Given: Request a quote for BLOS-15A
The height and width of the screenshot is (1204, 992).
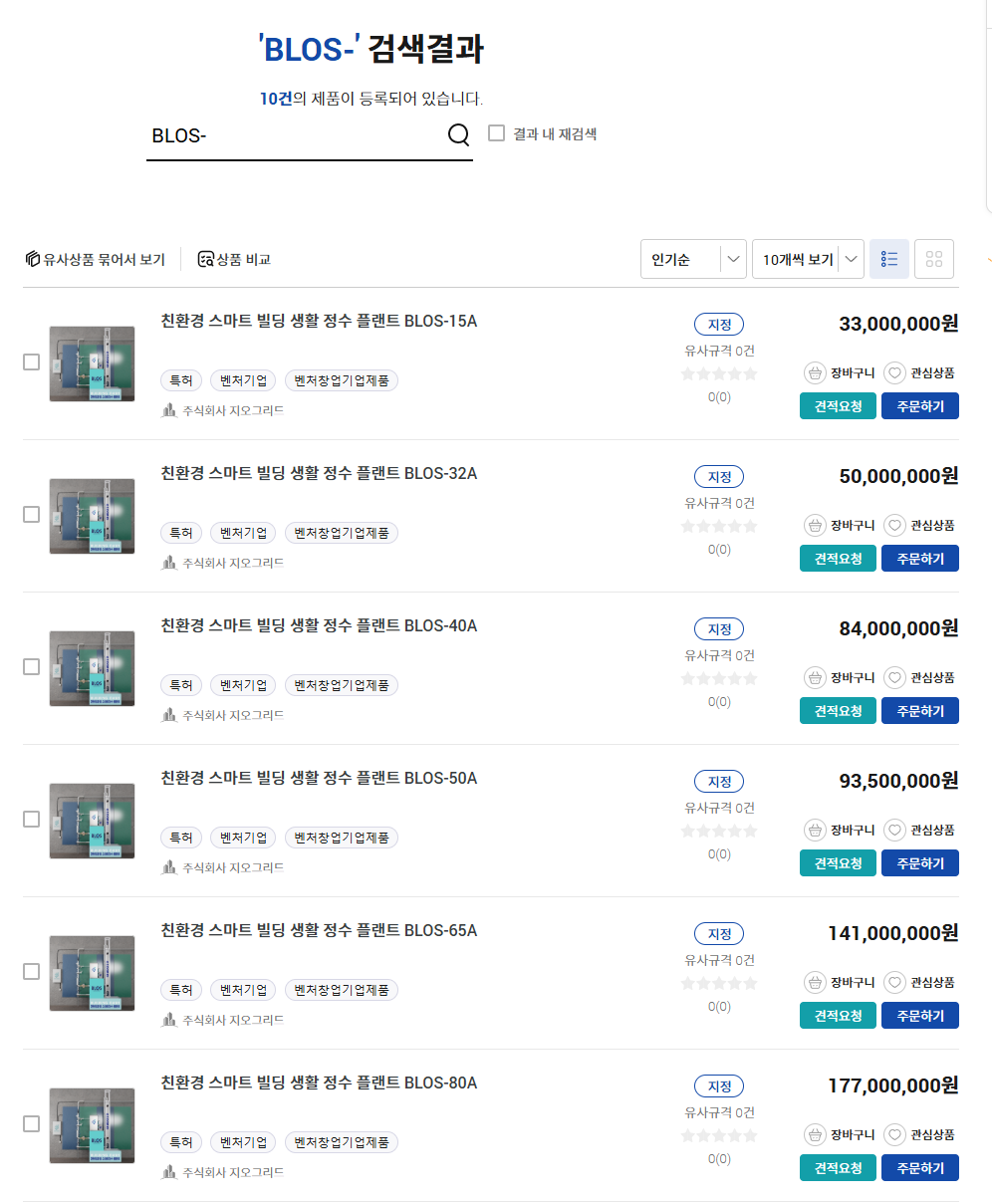Looking at the screenshot, I should coord(838,406).
